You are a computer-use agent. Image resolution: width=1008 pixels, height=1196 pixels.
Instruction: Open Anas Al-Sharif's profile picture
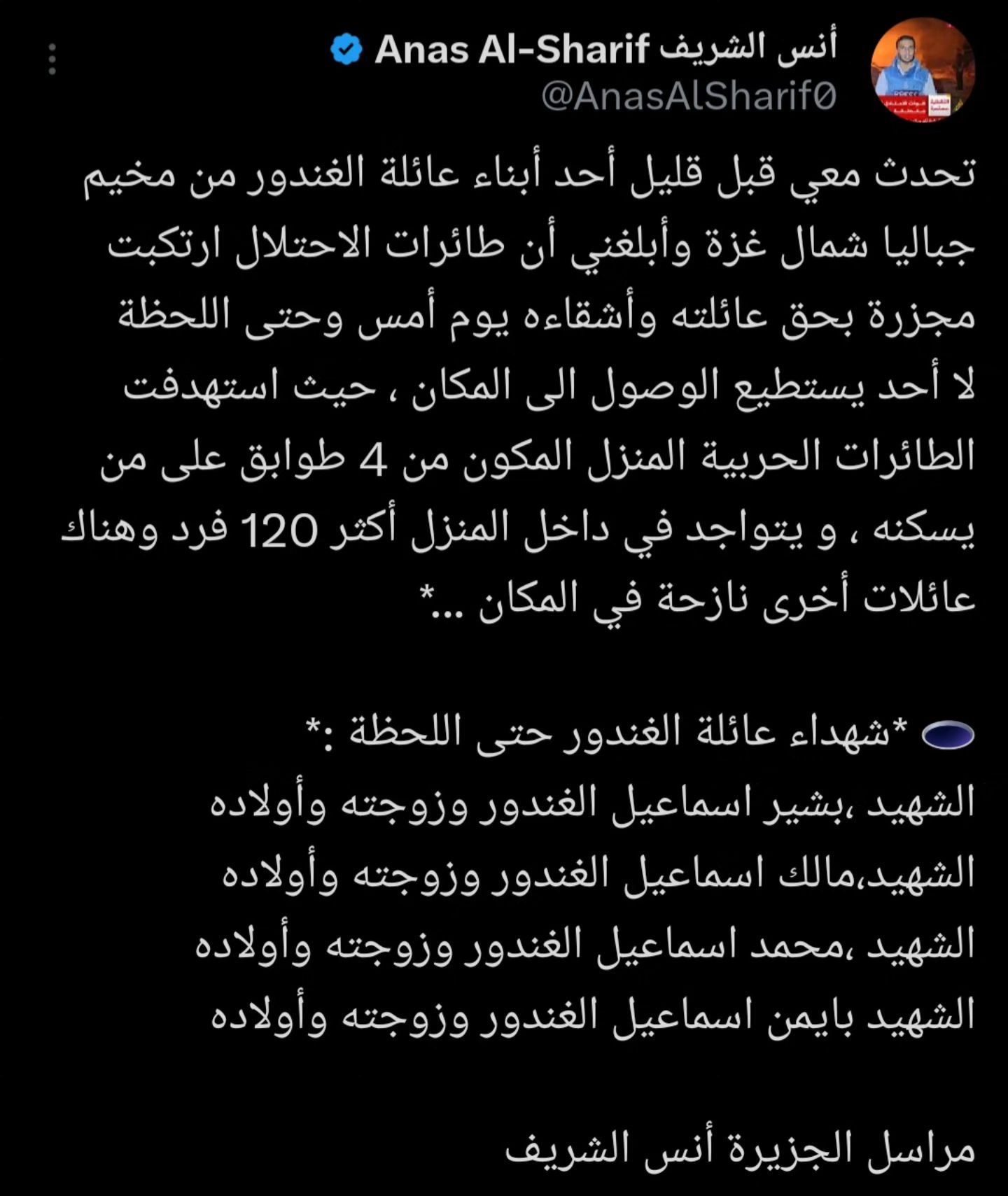pyautogui.click(x=922, y=70)
